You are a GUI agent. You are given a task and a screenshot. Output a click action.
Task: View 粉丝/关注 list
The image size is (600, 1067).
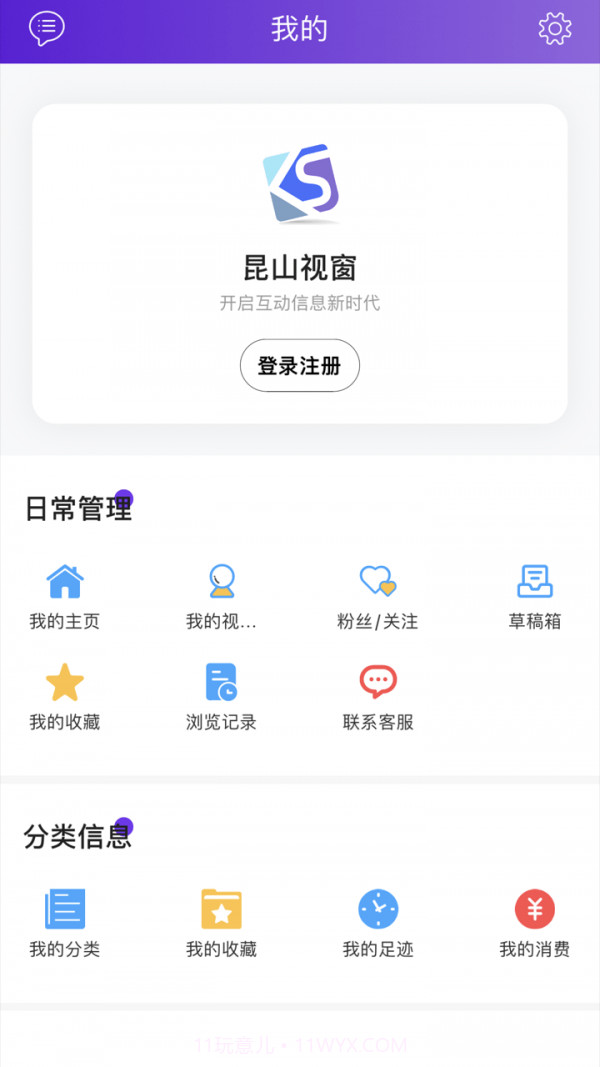(377, 597)
